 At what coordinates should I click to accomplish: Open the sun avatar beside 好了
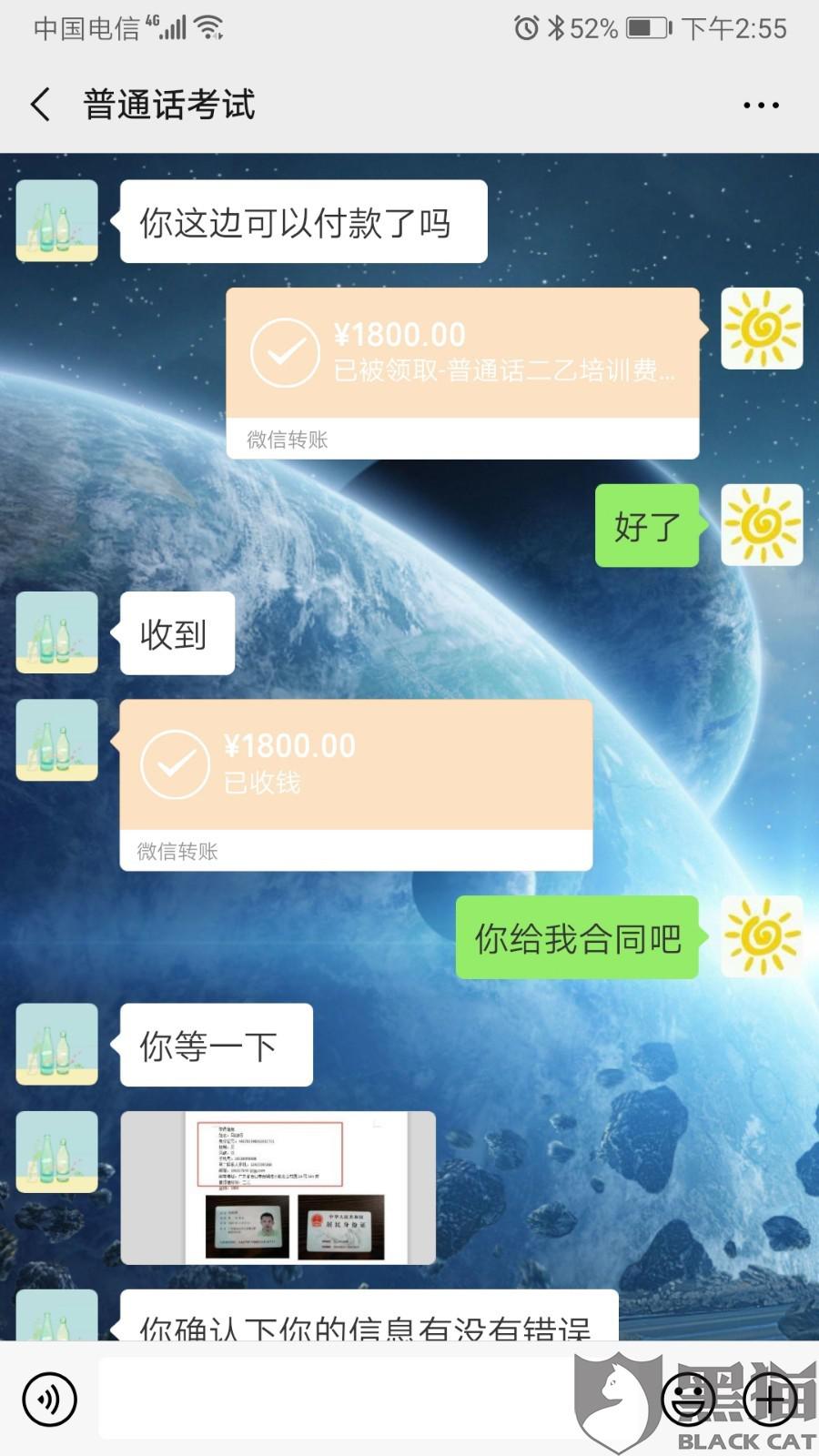point(762,525)
